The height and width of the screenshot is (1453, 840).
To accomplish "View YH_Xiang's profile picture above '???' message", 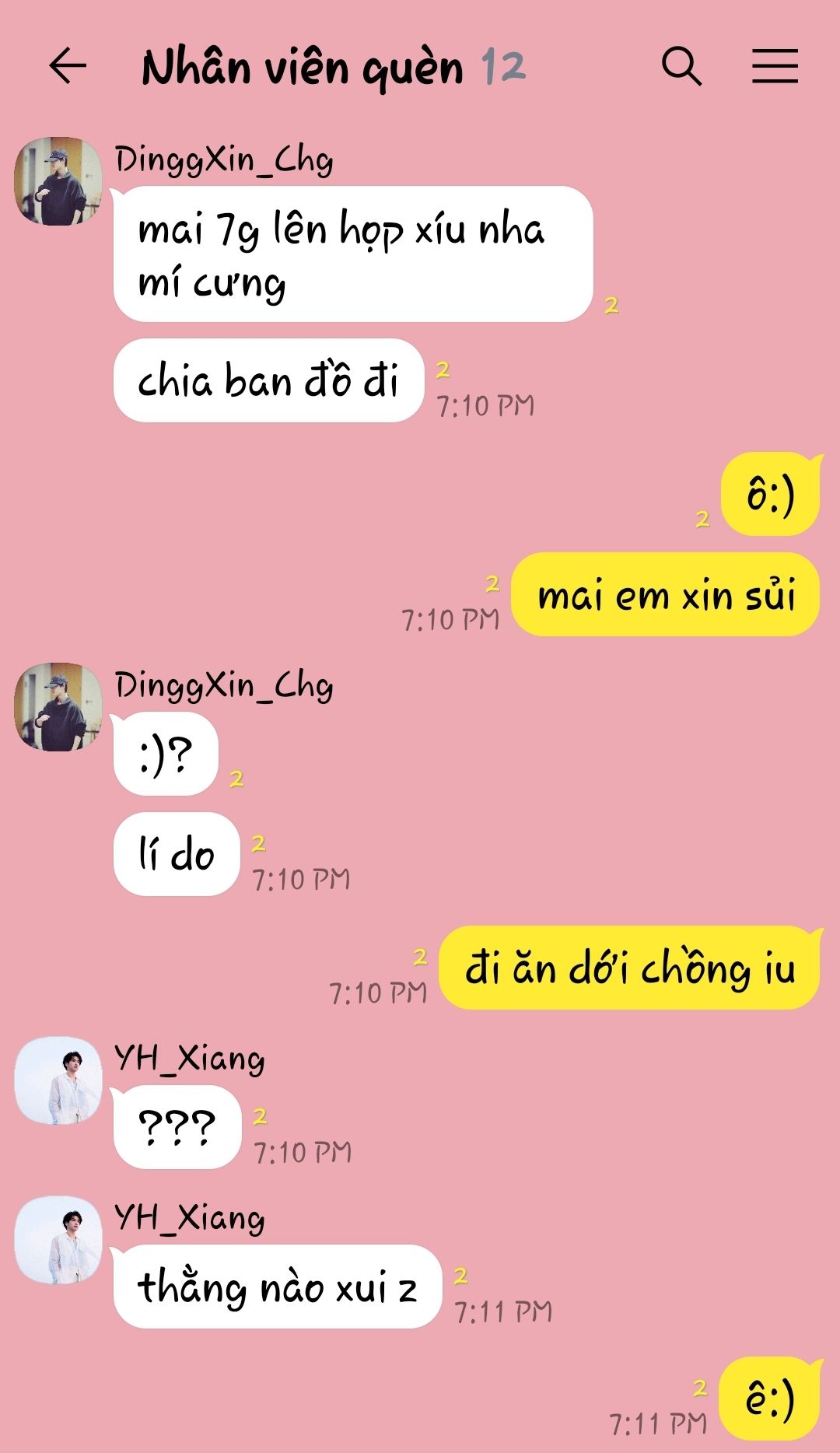I will click(58, 1080).
